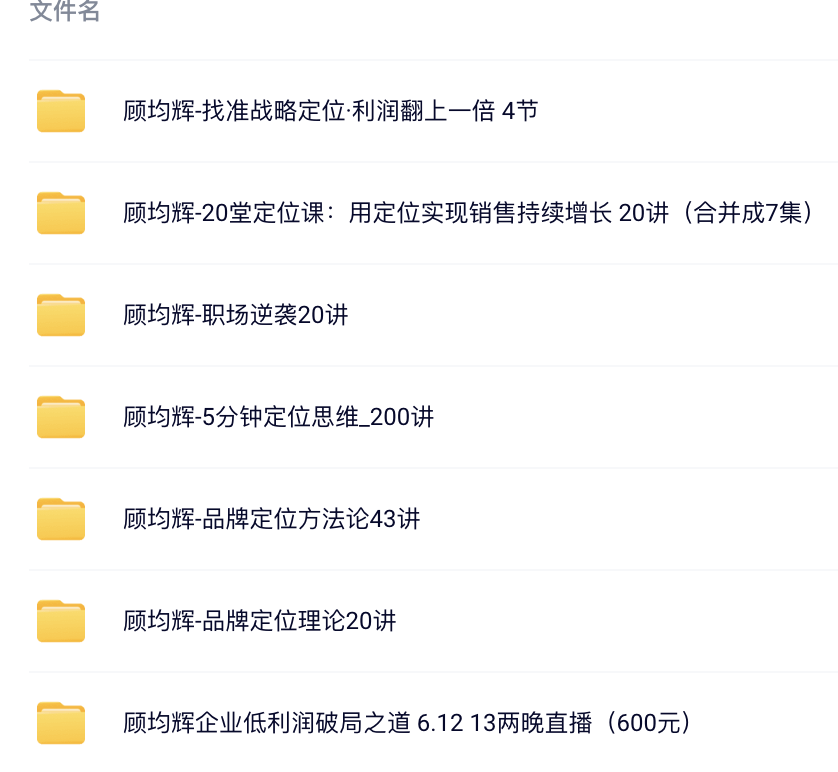Open the 企业低利润破局之道 live folder
The width and height of the screenshot is (838, 772).
[408, 722]
